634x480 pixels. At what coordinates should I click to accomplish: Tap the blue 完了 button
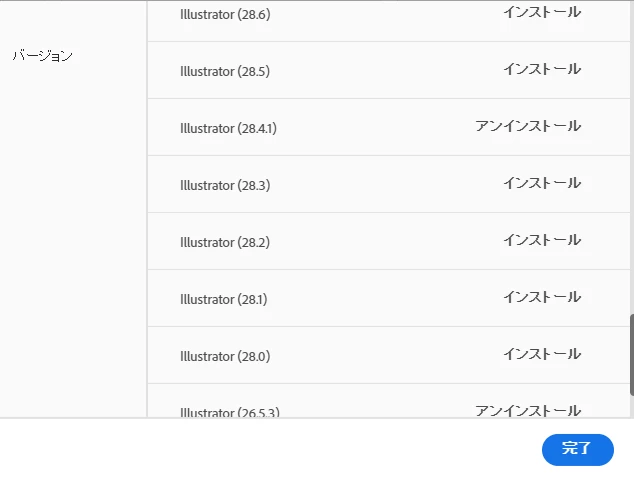pyautogui.click(x=577, y=449)
